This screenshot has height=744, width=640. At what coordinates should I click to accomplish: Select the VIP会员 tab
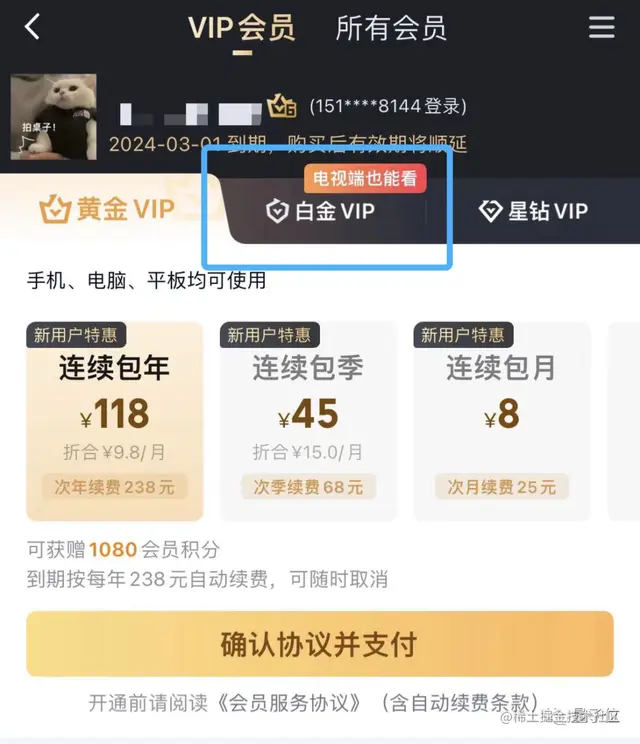pos(241,28)
